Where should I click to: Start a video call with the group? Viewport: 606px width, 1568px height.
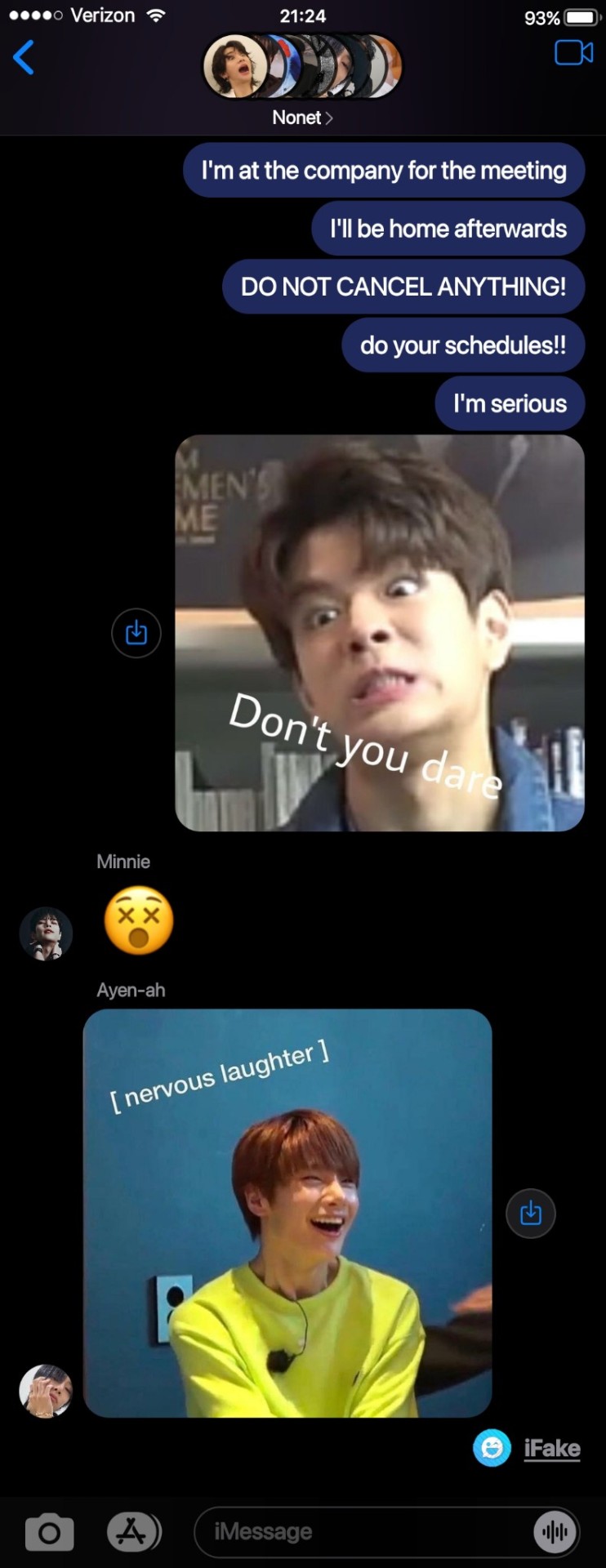pos(573,53)
